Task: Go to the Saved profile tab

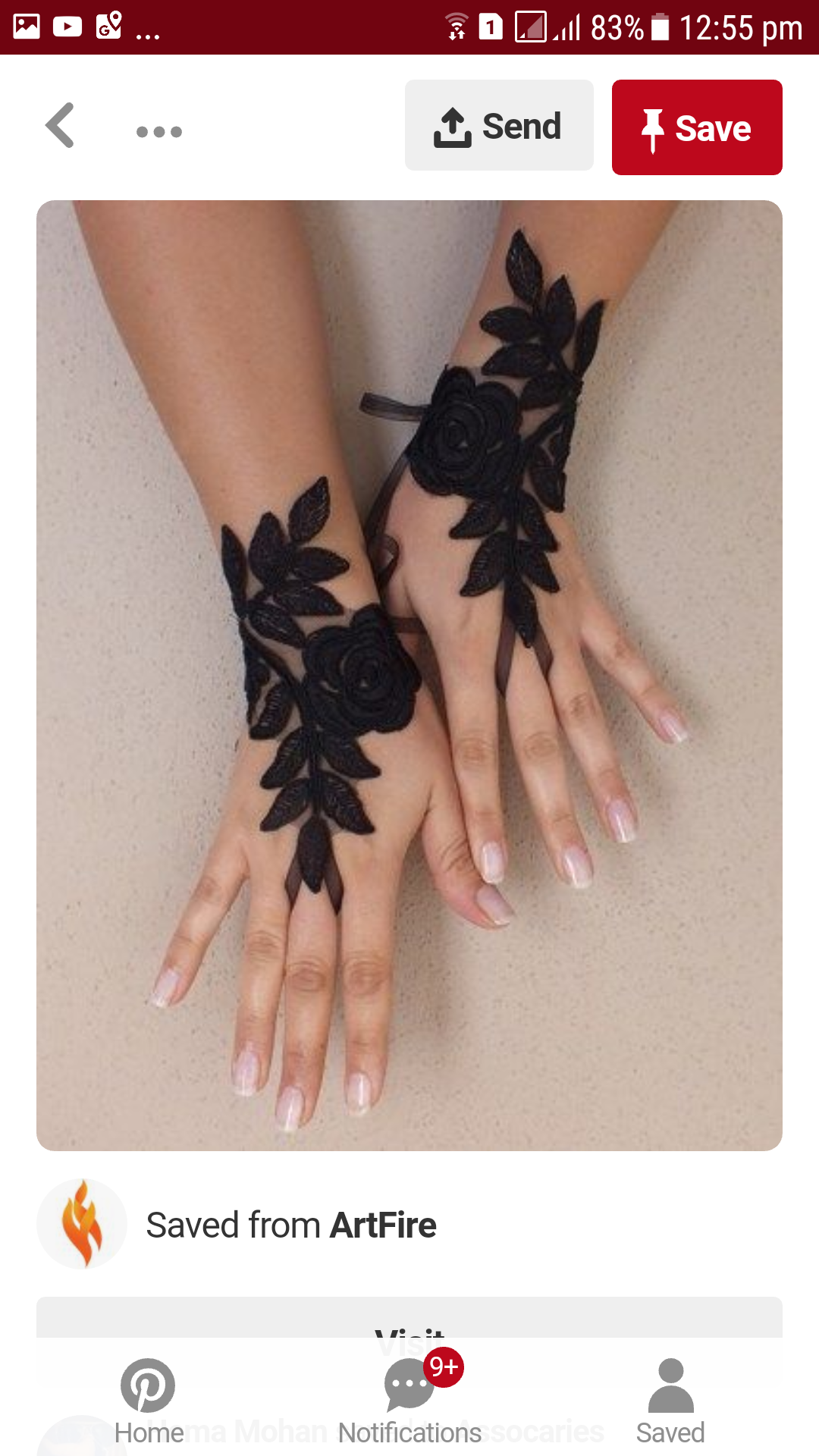Action: click(x=670, y=1401)
